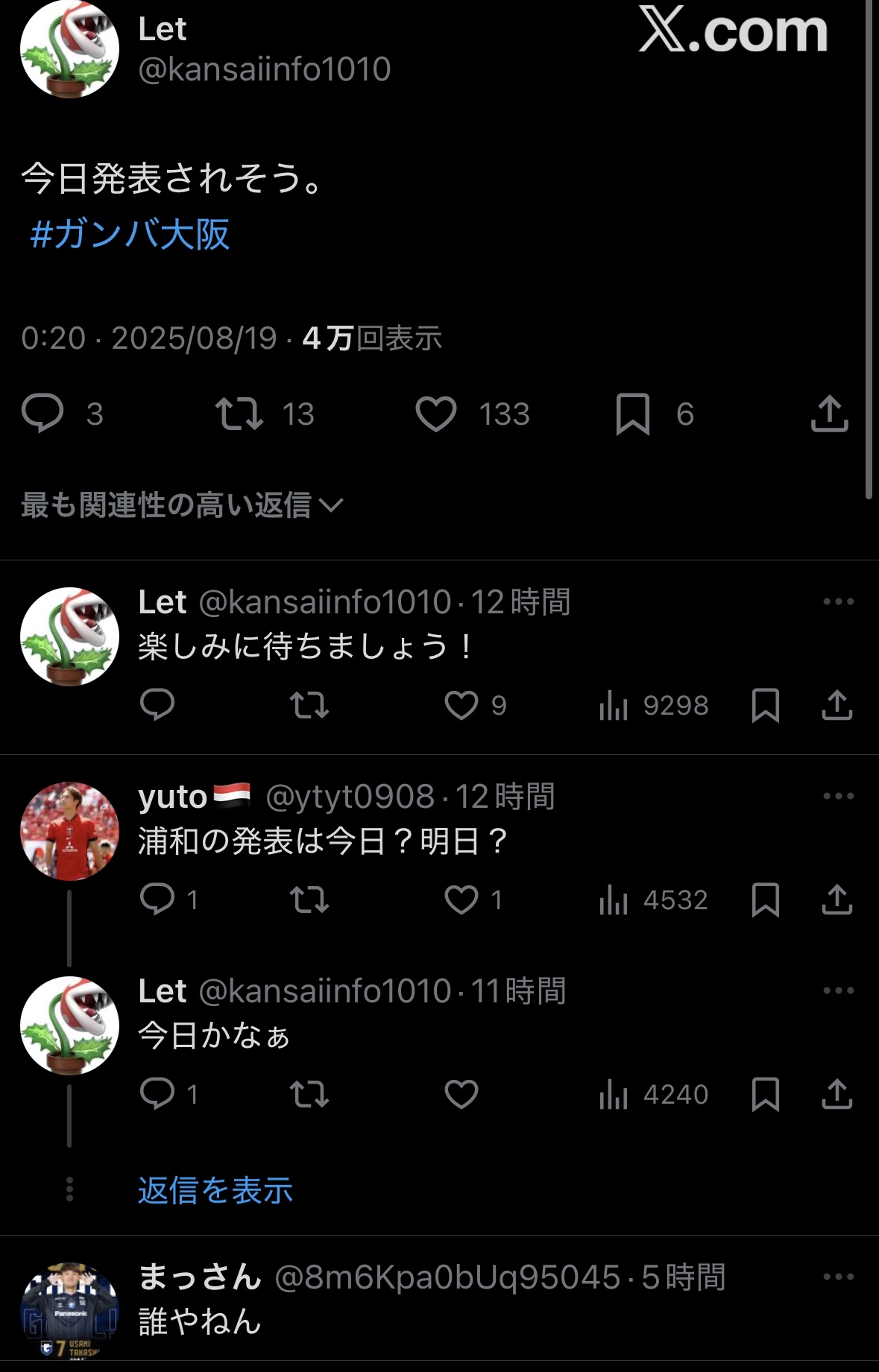879x1372 pixels.
Task: Bookmark the main post with 6 bookmarks
Action: coord(633,414)
